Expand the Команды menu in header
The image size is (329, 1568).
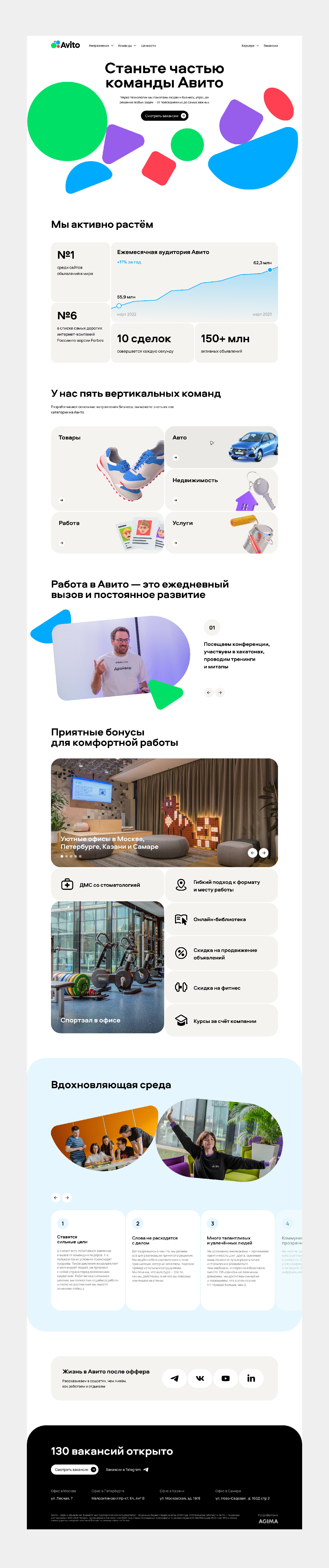(127, 46)
